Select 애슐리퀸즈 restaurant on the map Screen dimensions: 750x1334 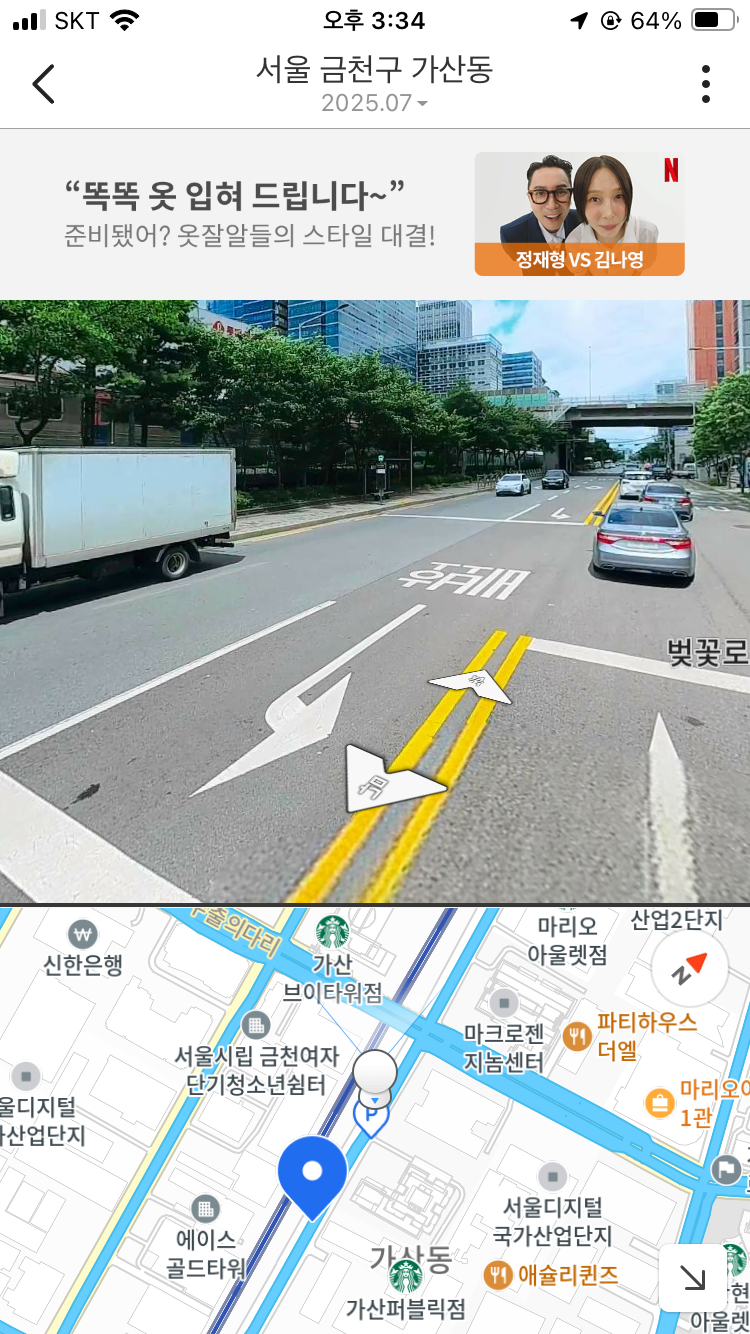pos(497,1275)
